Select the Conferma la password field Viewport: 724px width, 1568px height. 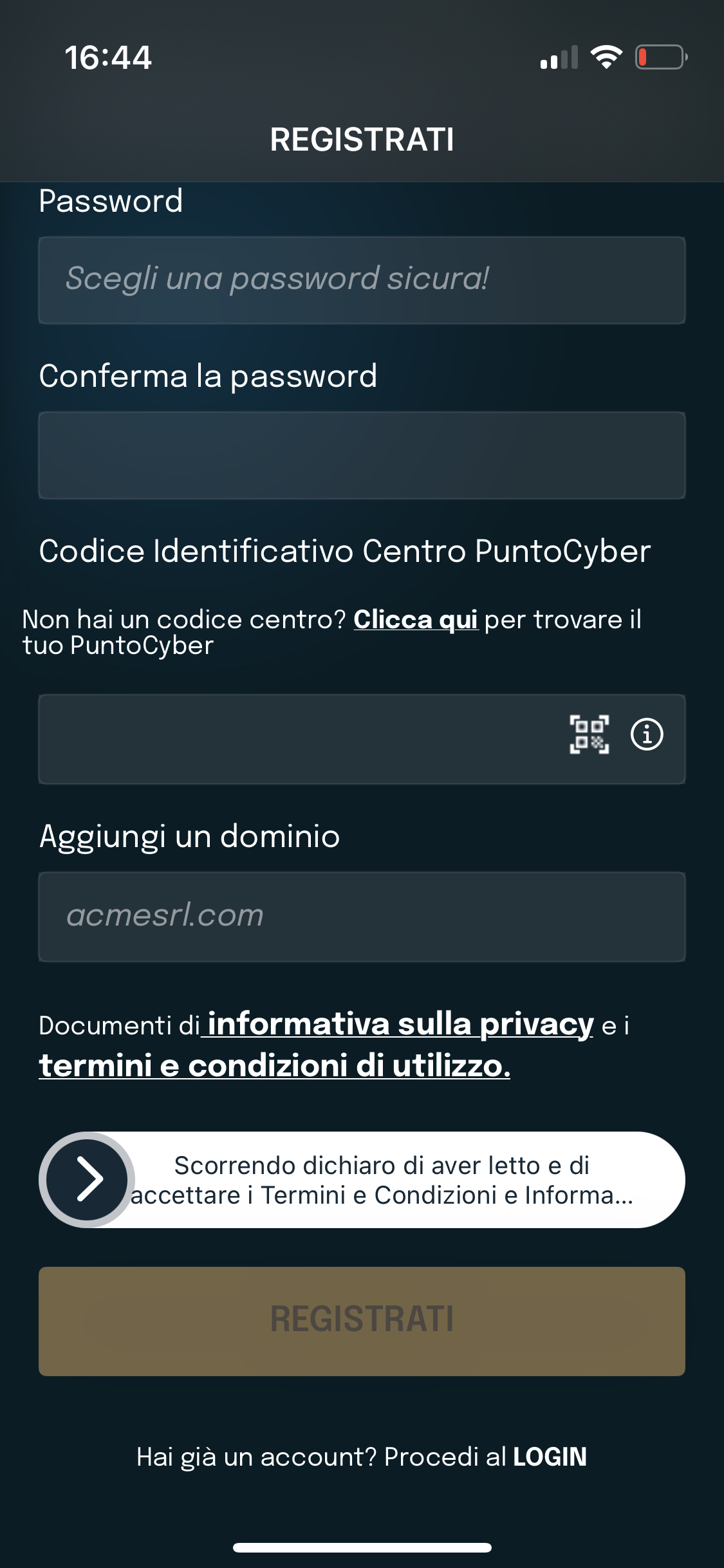pyautogui.click(x=362, y=455)
